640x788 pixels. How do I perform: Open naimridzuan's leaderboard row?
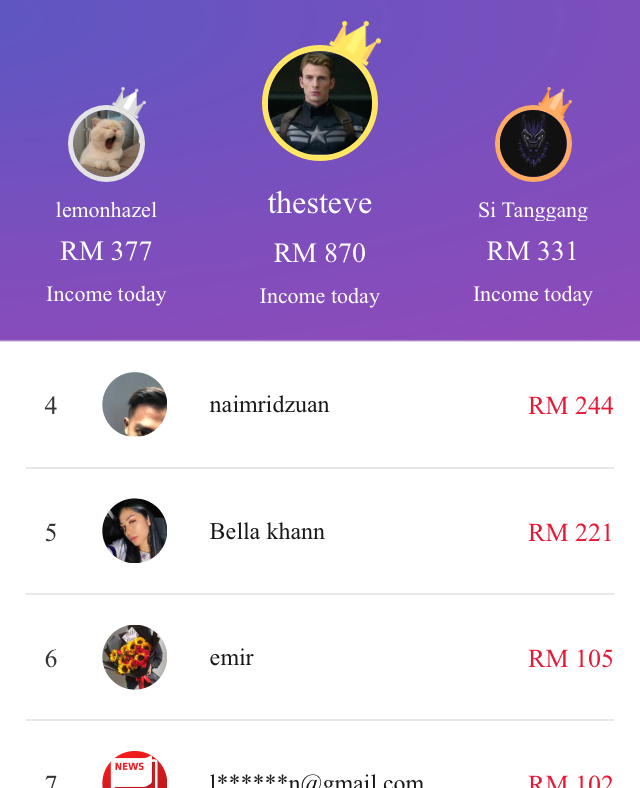click(320, 405)
